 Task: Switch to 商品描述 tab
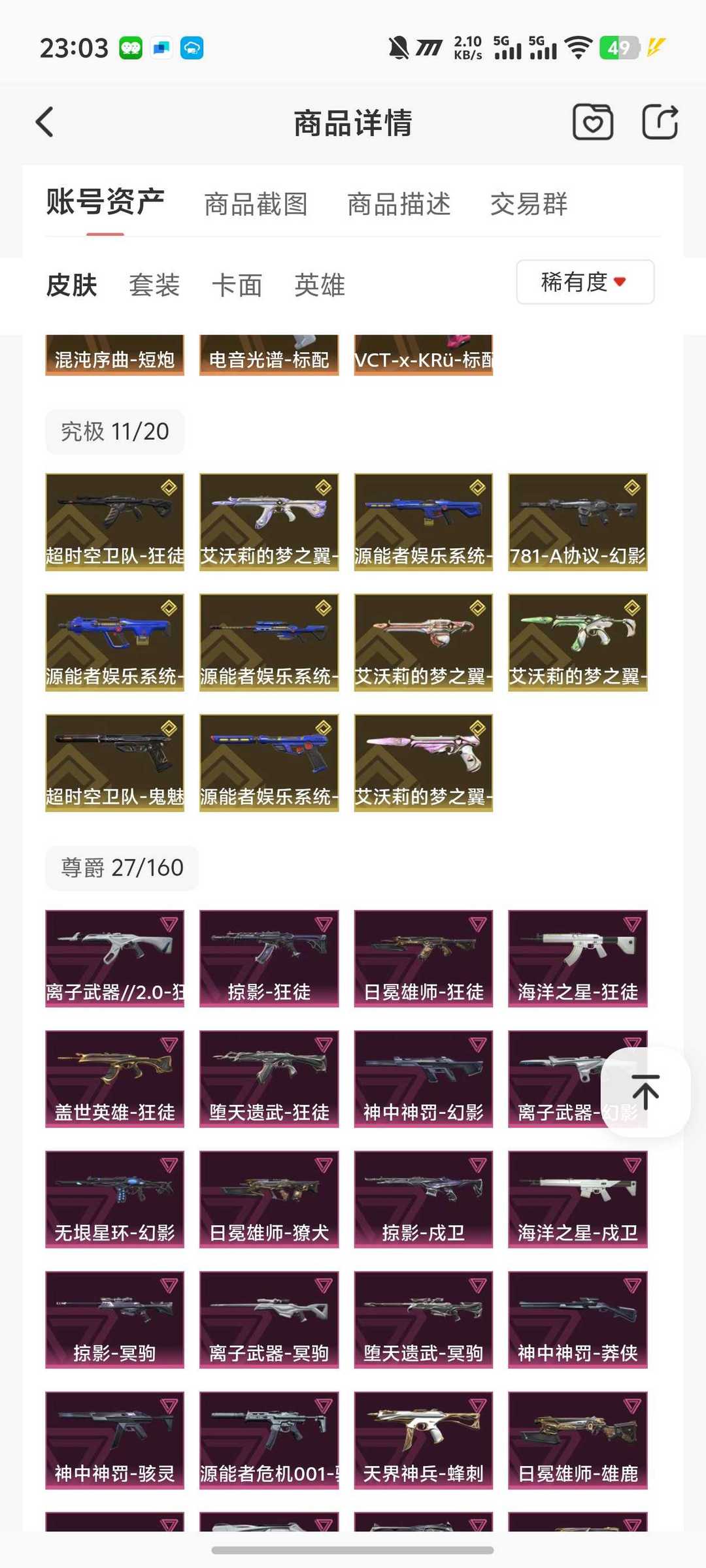pyautogui.click(x=399, y=204)
